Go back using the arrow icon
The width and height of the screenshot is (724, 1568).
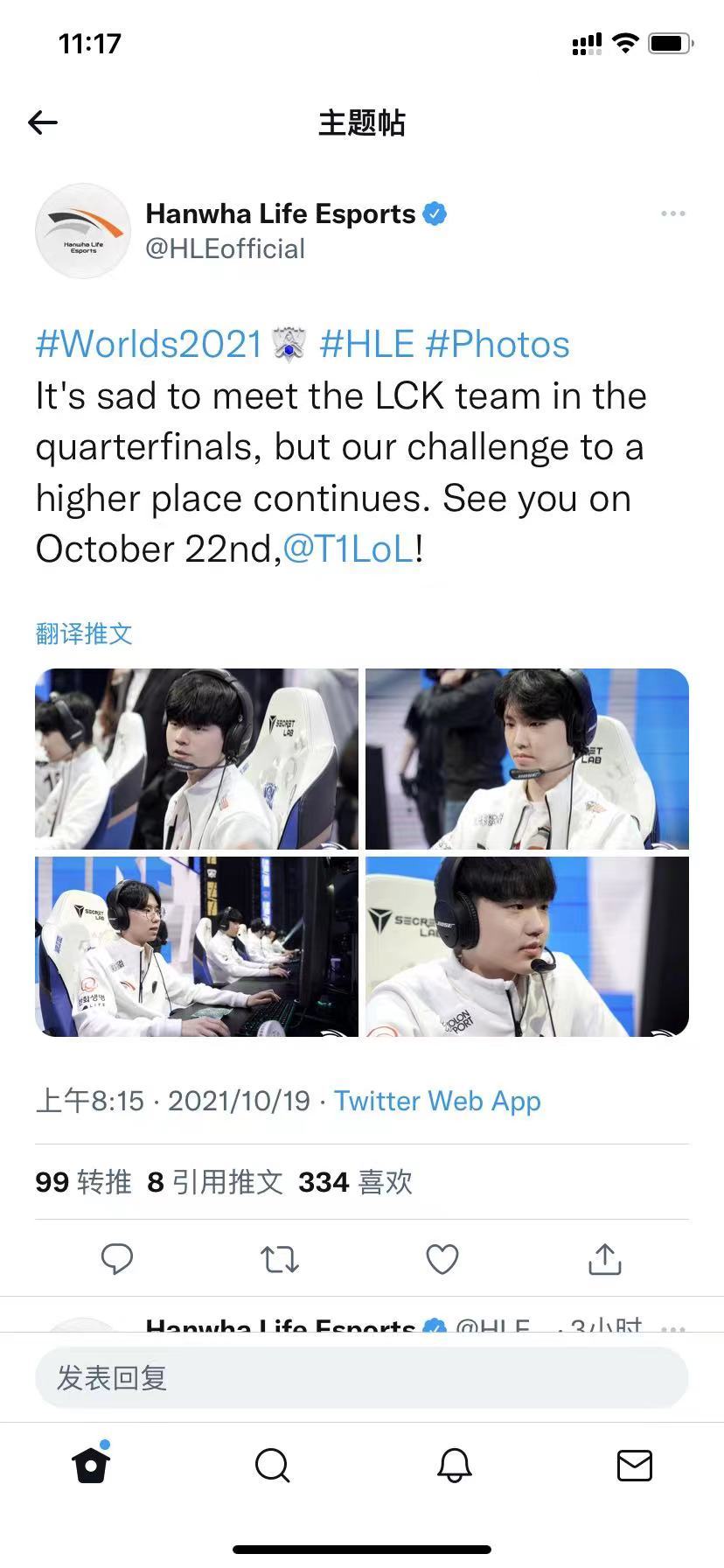(x=43, y=122)
